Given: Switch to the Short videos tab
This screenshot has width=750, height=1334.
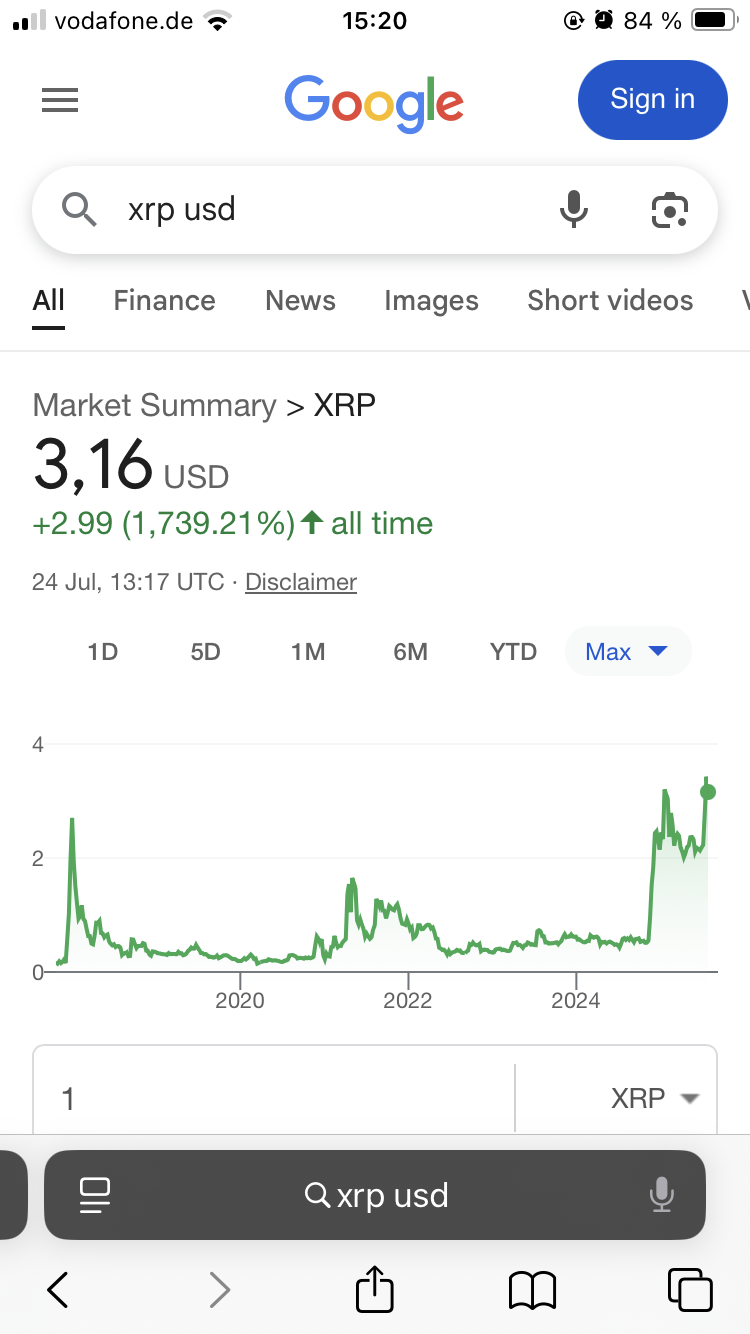Looking at the screenshot, I should coord(610,301).
